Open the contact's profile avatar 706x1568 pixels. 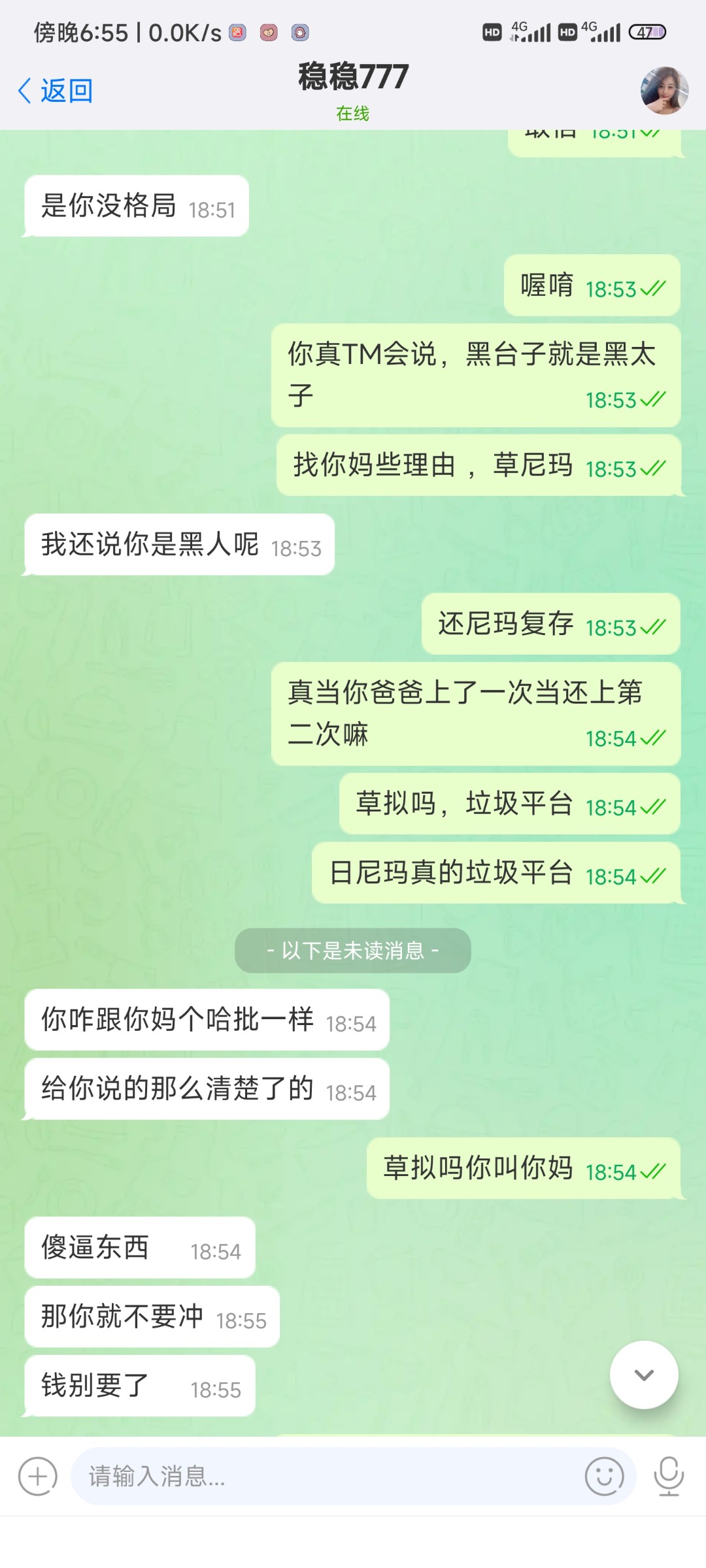click(x=664, y=90)
